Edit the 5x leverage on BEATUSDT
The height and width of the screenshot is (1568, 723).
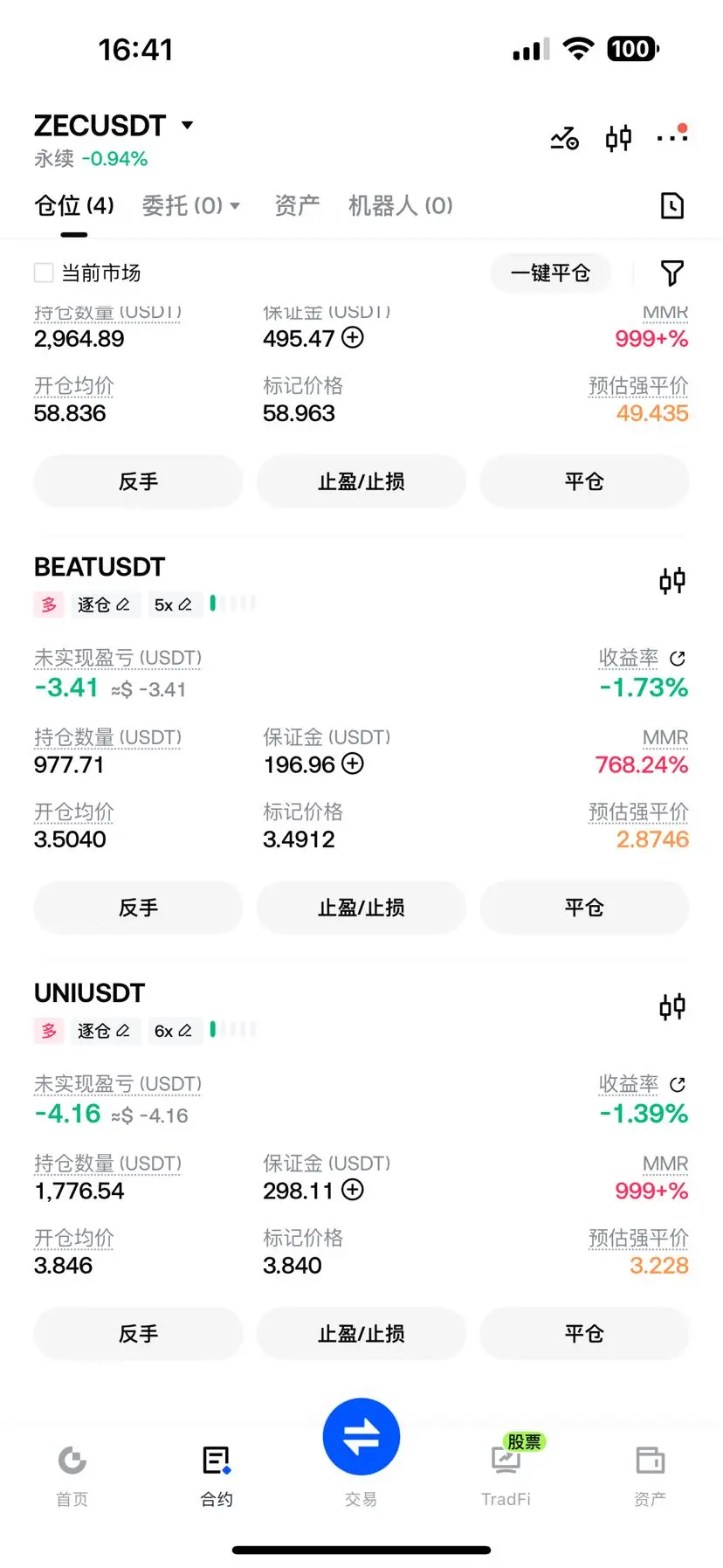[173, 604]
